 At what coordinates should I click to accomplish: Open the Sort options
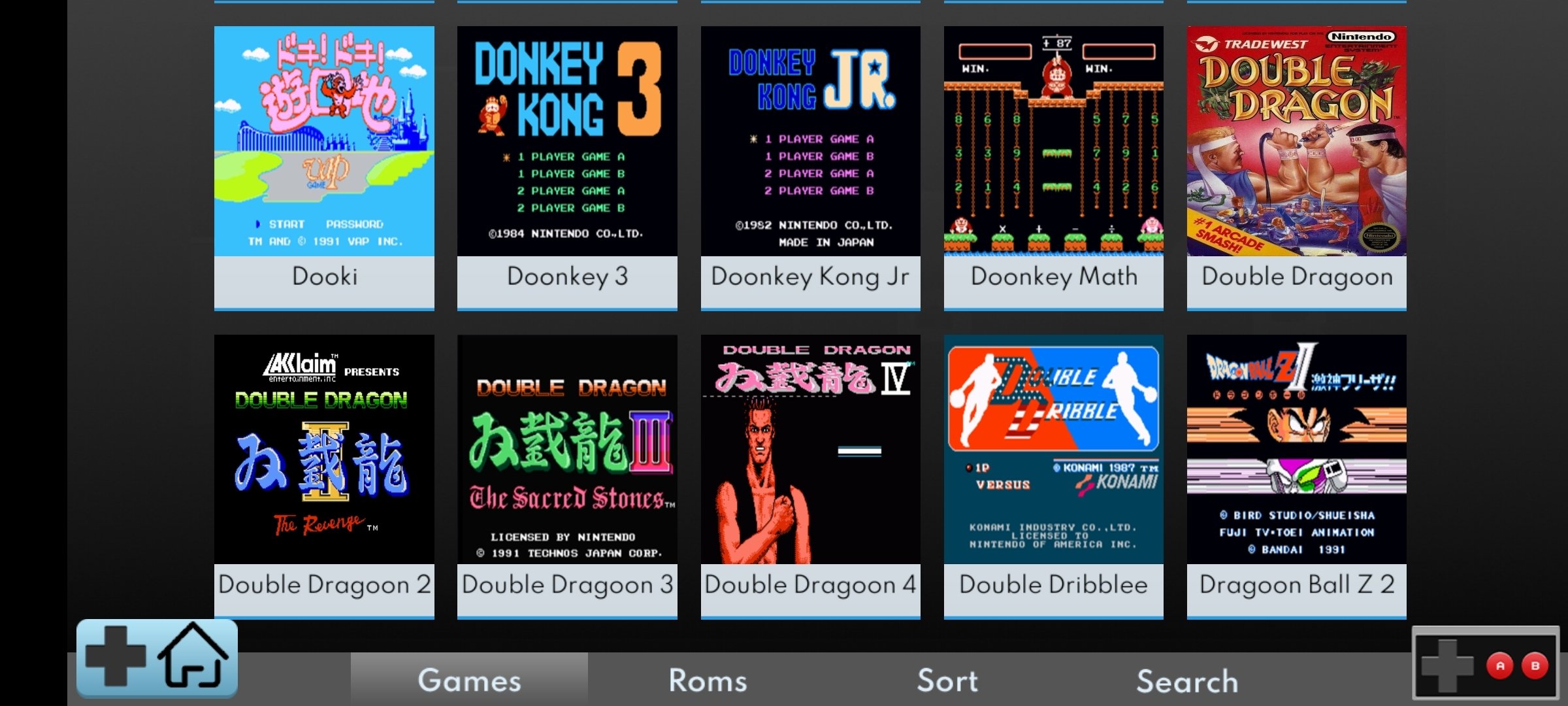tap(947, 680)
